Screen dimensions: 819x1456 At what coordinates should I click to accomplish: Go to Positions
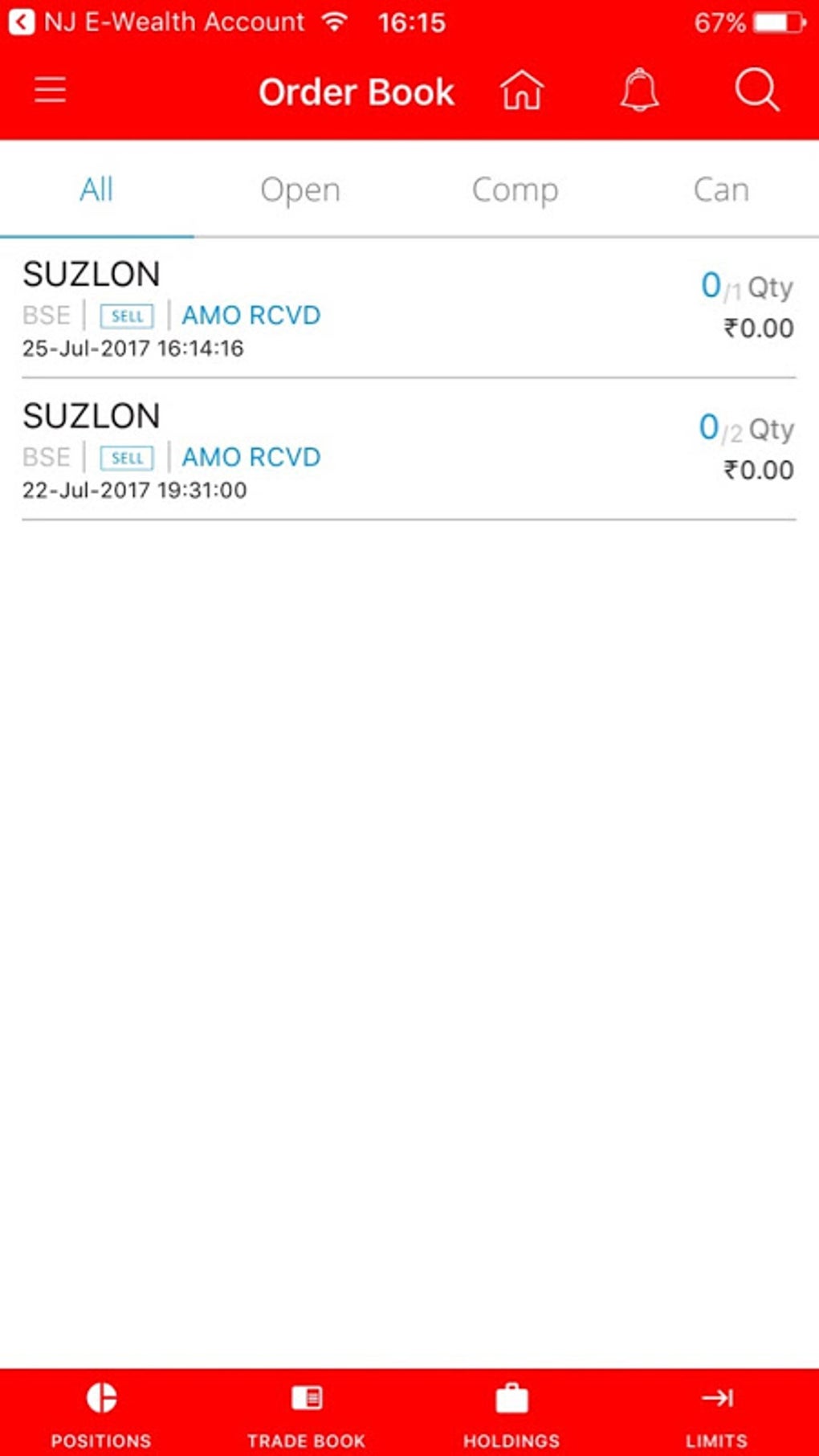pos(101,1413)
